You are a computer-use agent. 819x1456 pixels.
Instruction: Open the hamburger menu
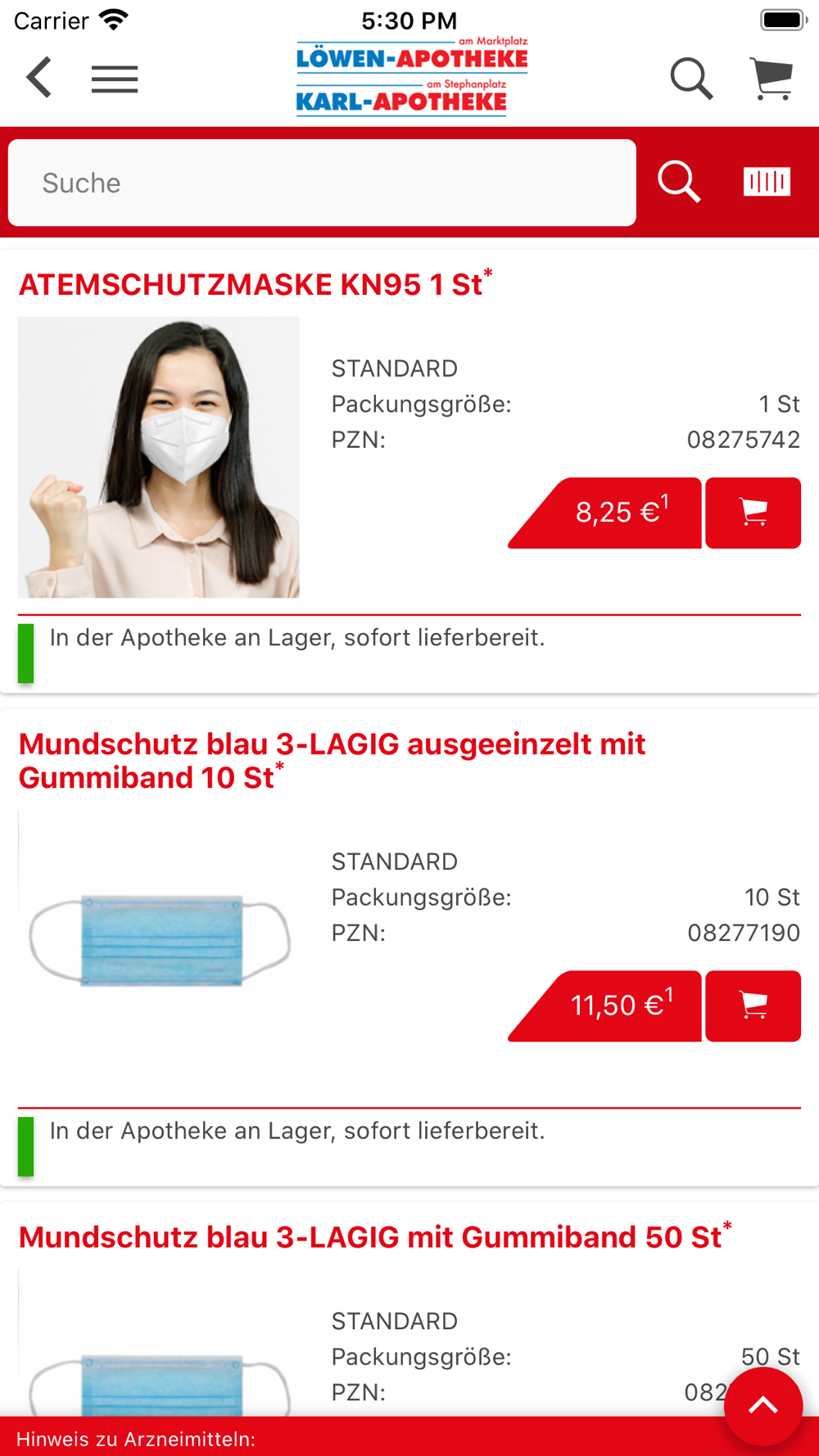pos(115,79)
